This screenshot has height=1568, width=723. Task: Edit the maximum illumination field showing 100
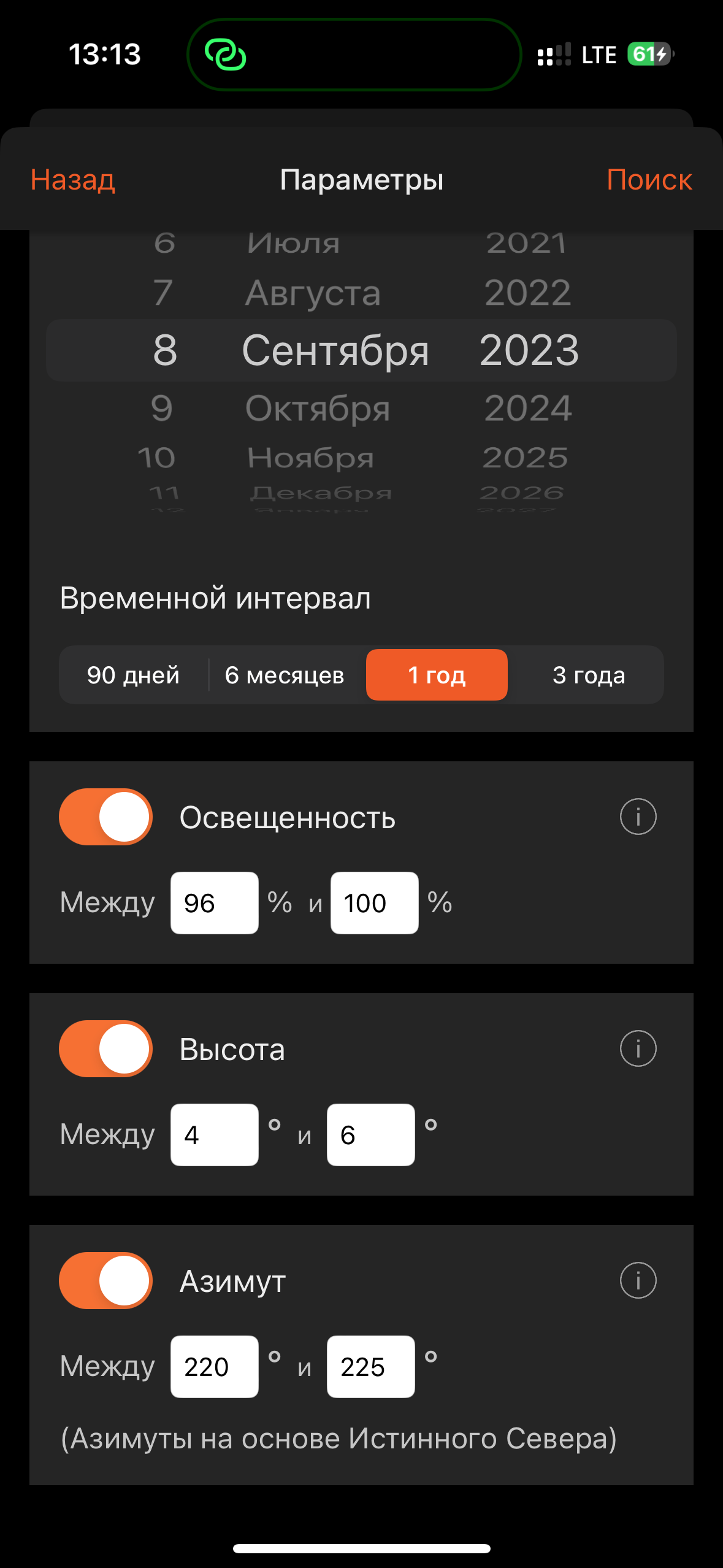[x=374, y=903]
